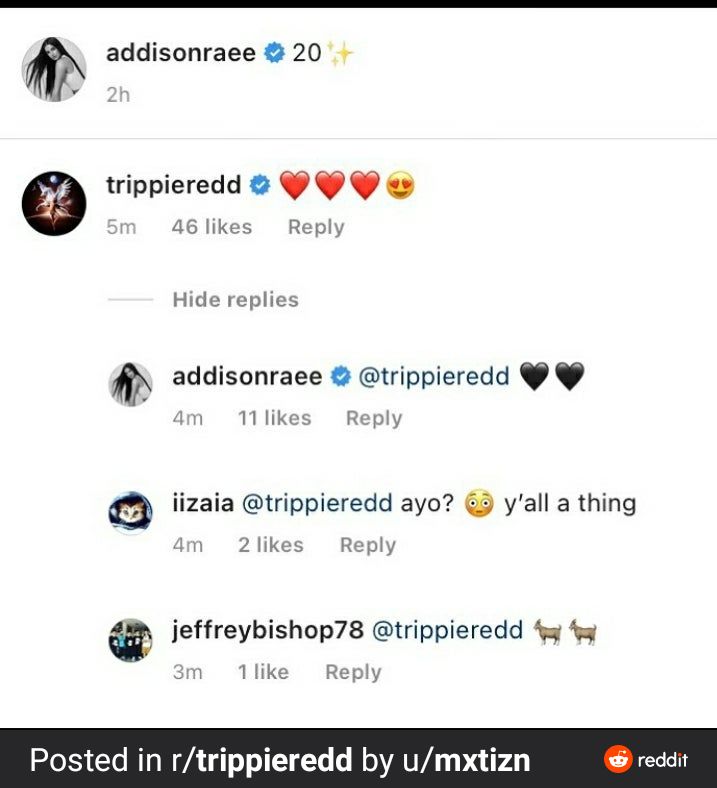The image size is (717, 788).
Task: Open addisonraee's profile from the caption avatar
Action: point(54,70)
